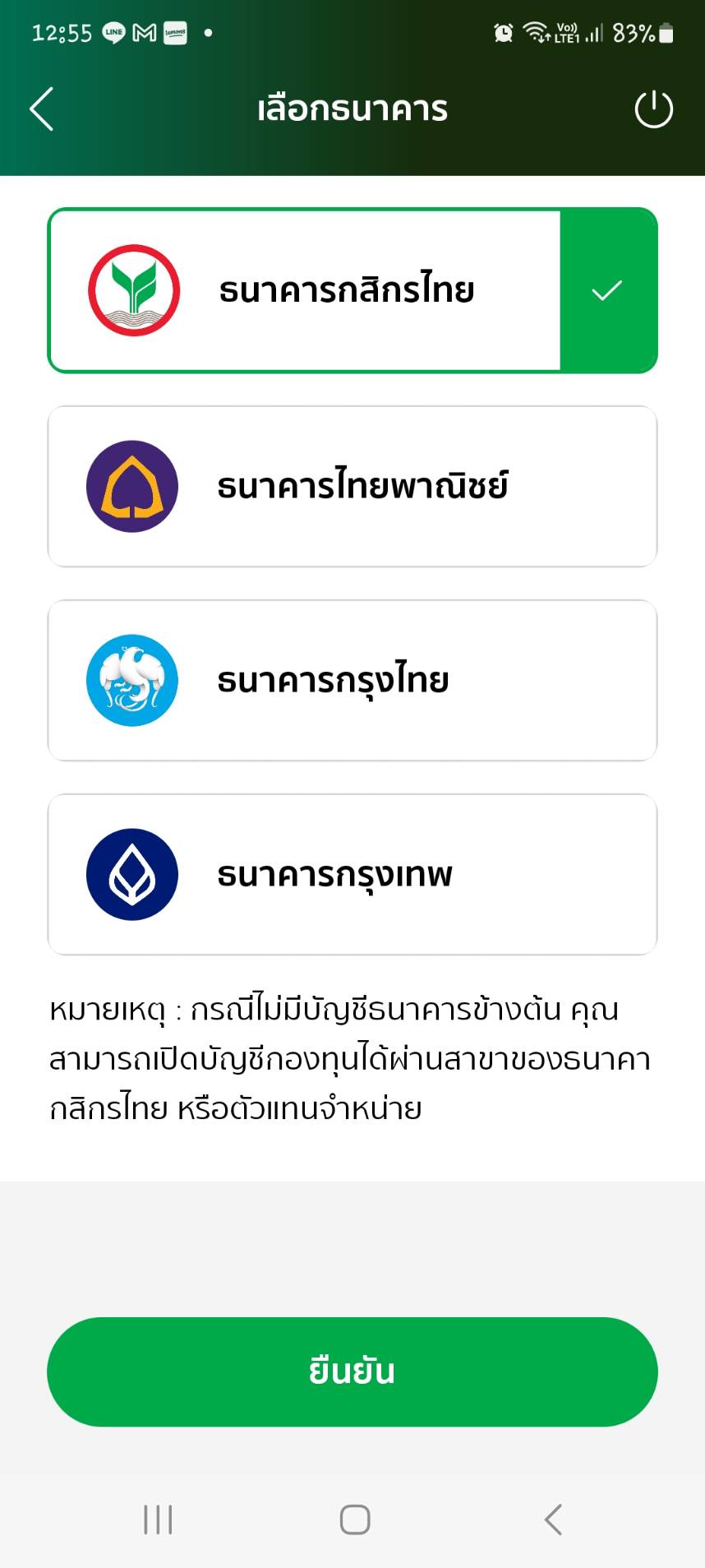Go back using the header arrow
Viewport: 705px width, 1568px height.
[41, 109]
